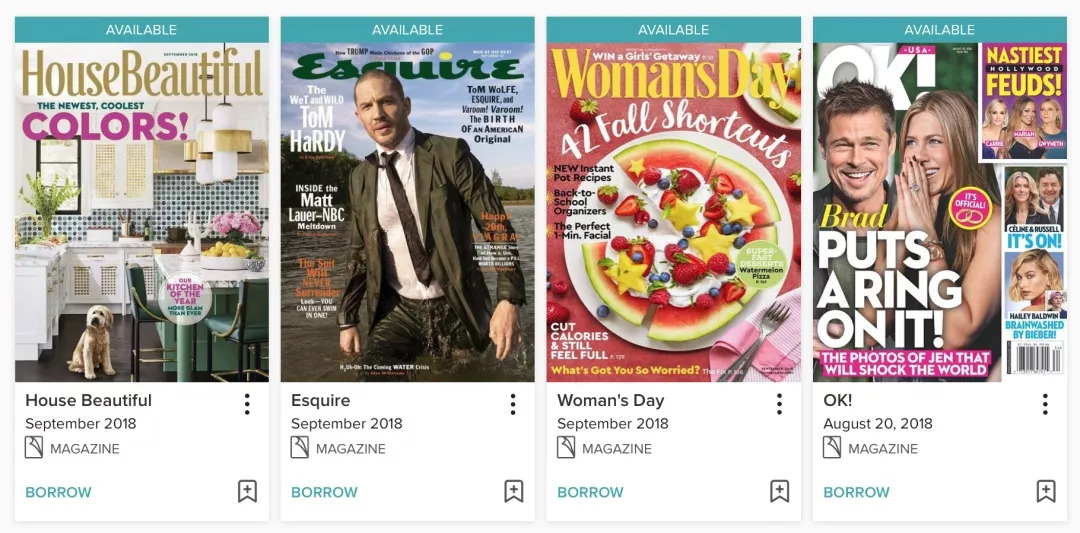Bookmark Woman's Day to wish list
Screen dimensions: 1080x533
779,491
